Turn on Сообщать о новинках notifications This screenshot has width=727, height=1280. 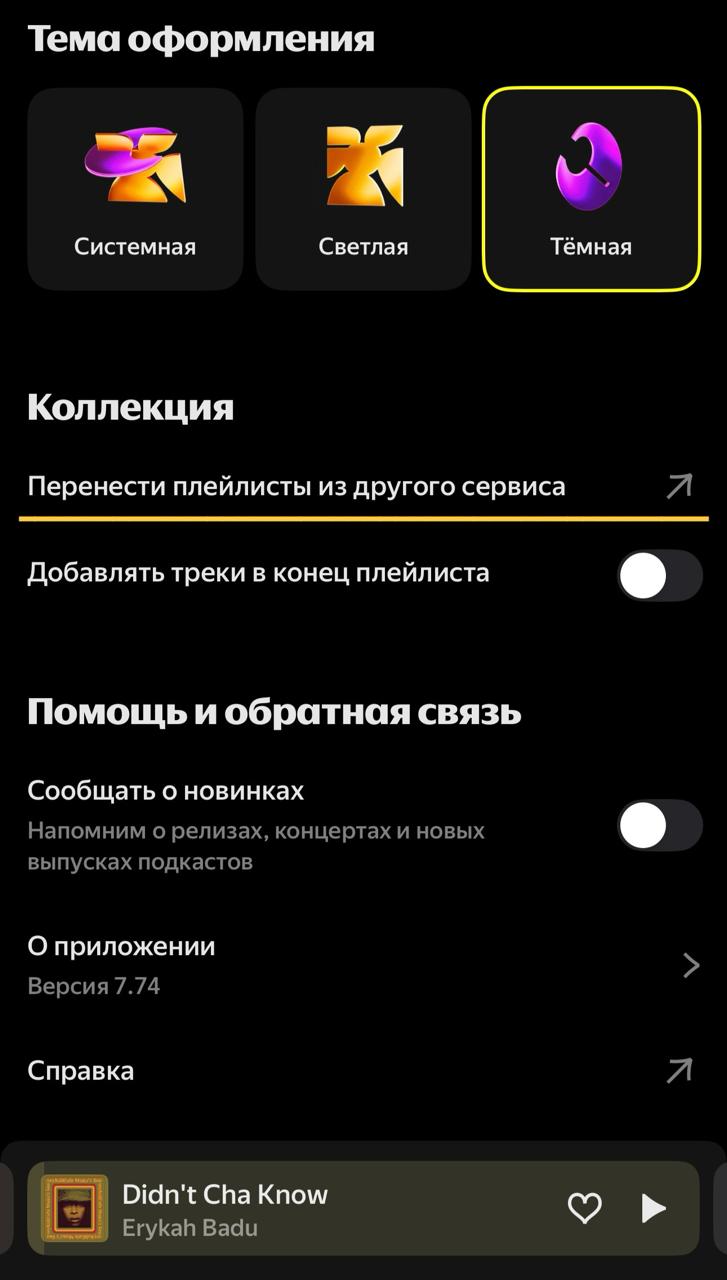click(x=659, y=827)
